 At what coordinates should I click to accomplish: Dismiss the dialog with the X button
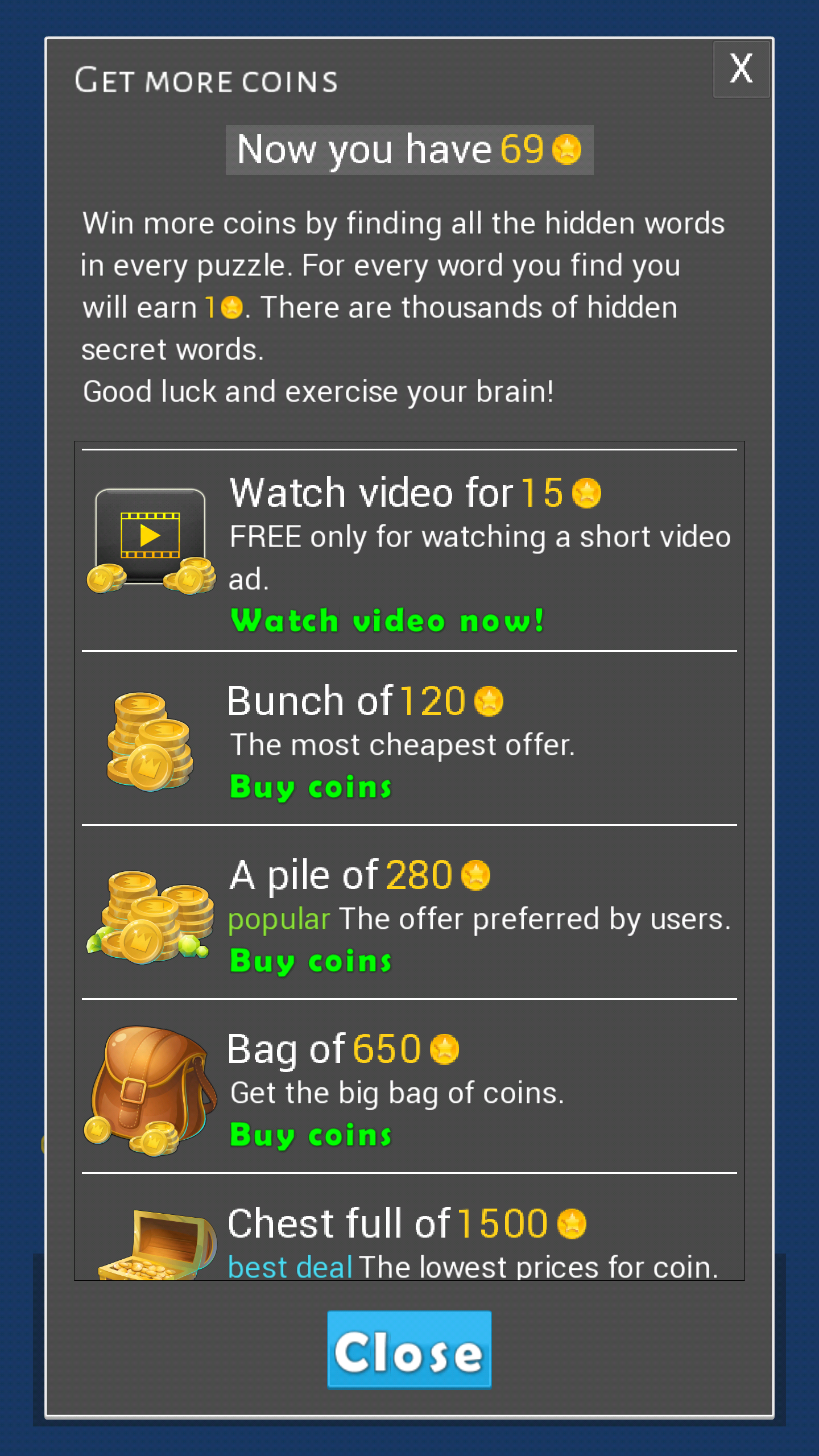[x=741, y=69]
